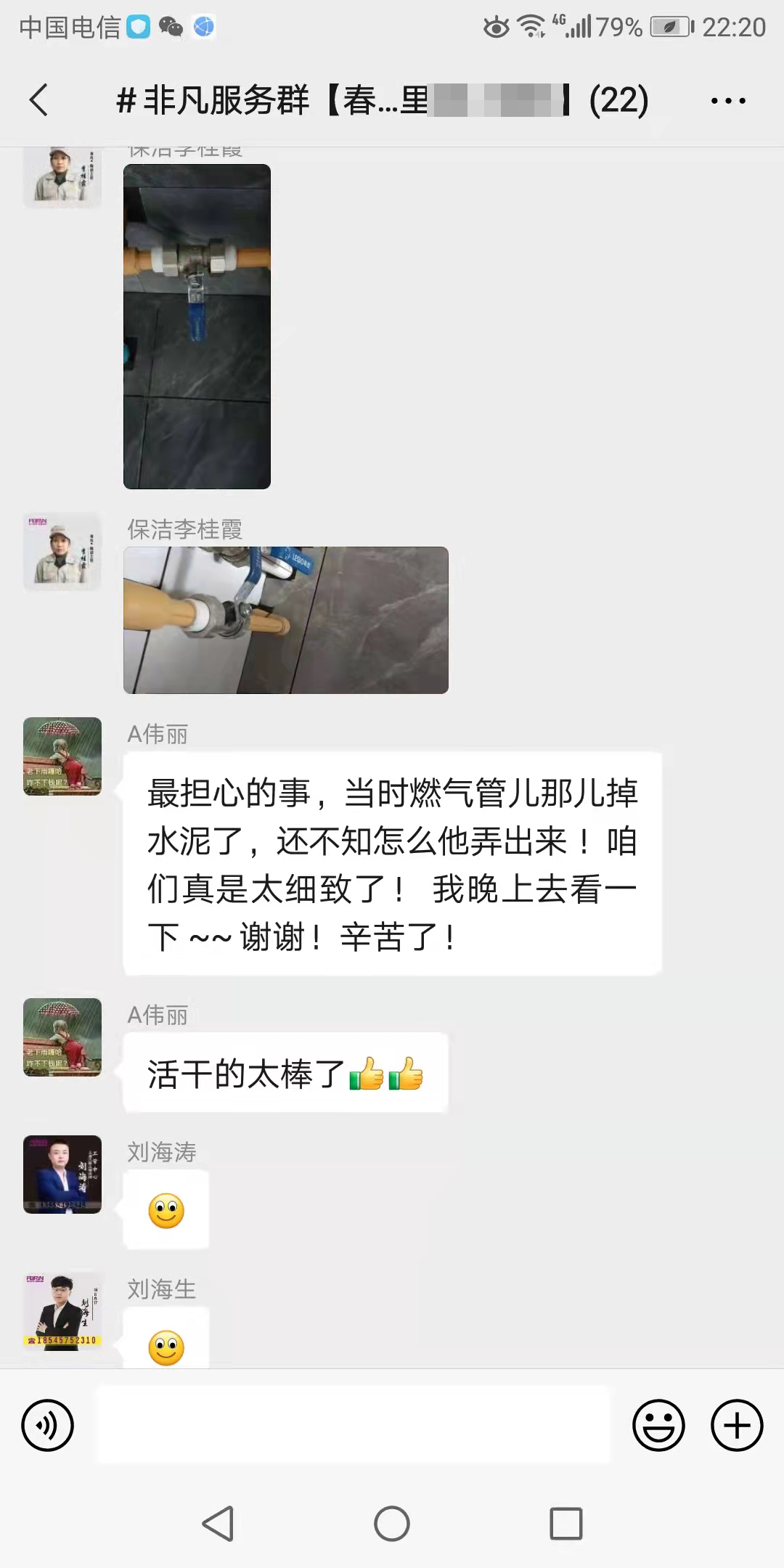Focus the message text field
784x1568 pixels.
click(x=354, y=1424)
